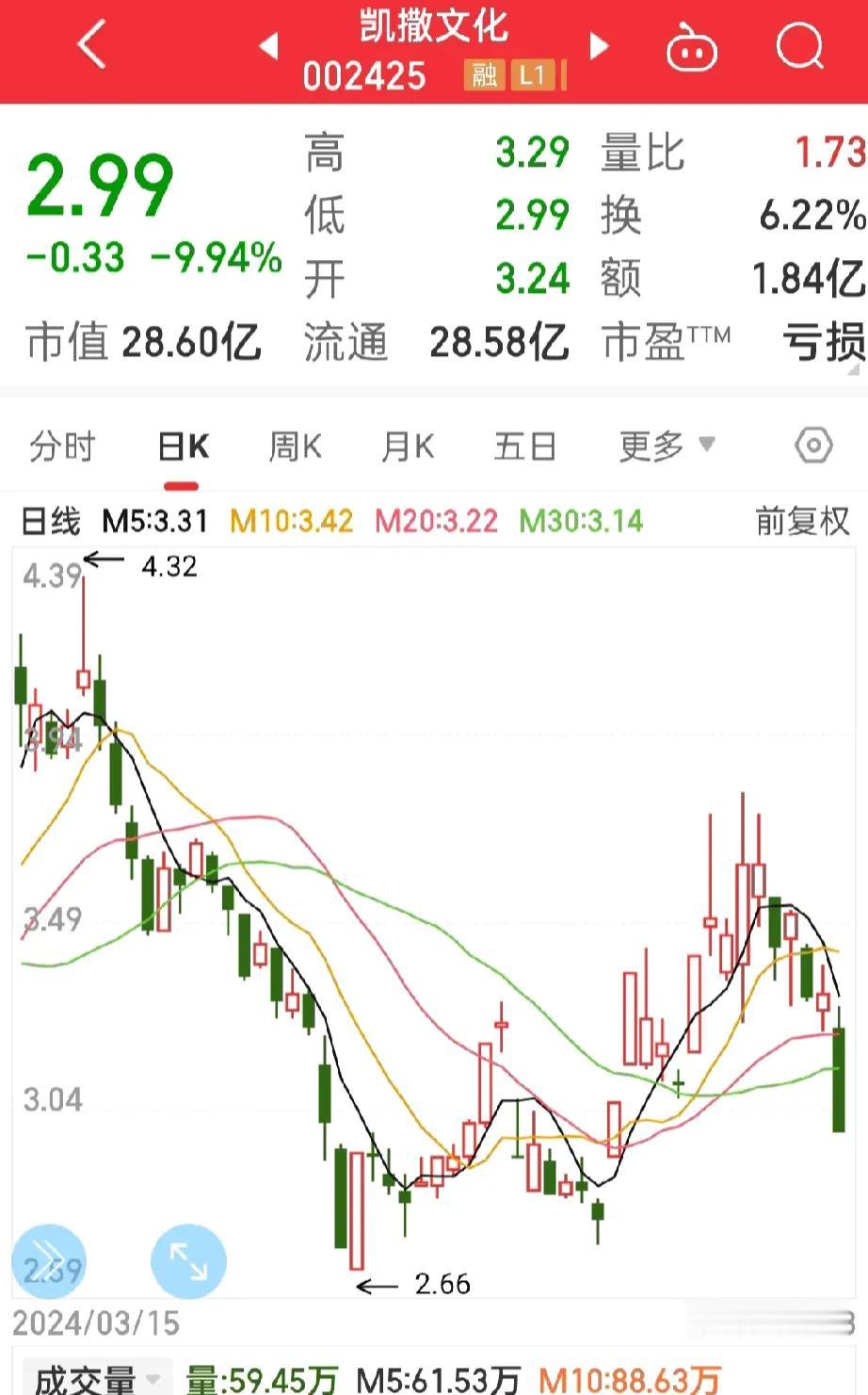Show the 月K chart tab
This screenshot has height=1395, width=868.
(407, 446)
